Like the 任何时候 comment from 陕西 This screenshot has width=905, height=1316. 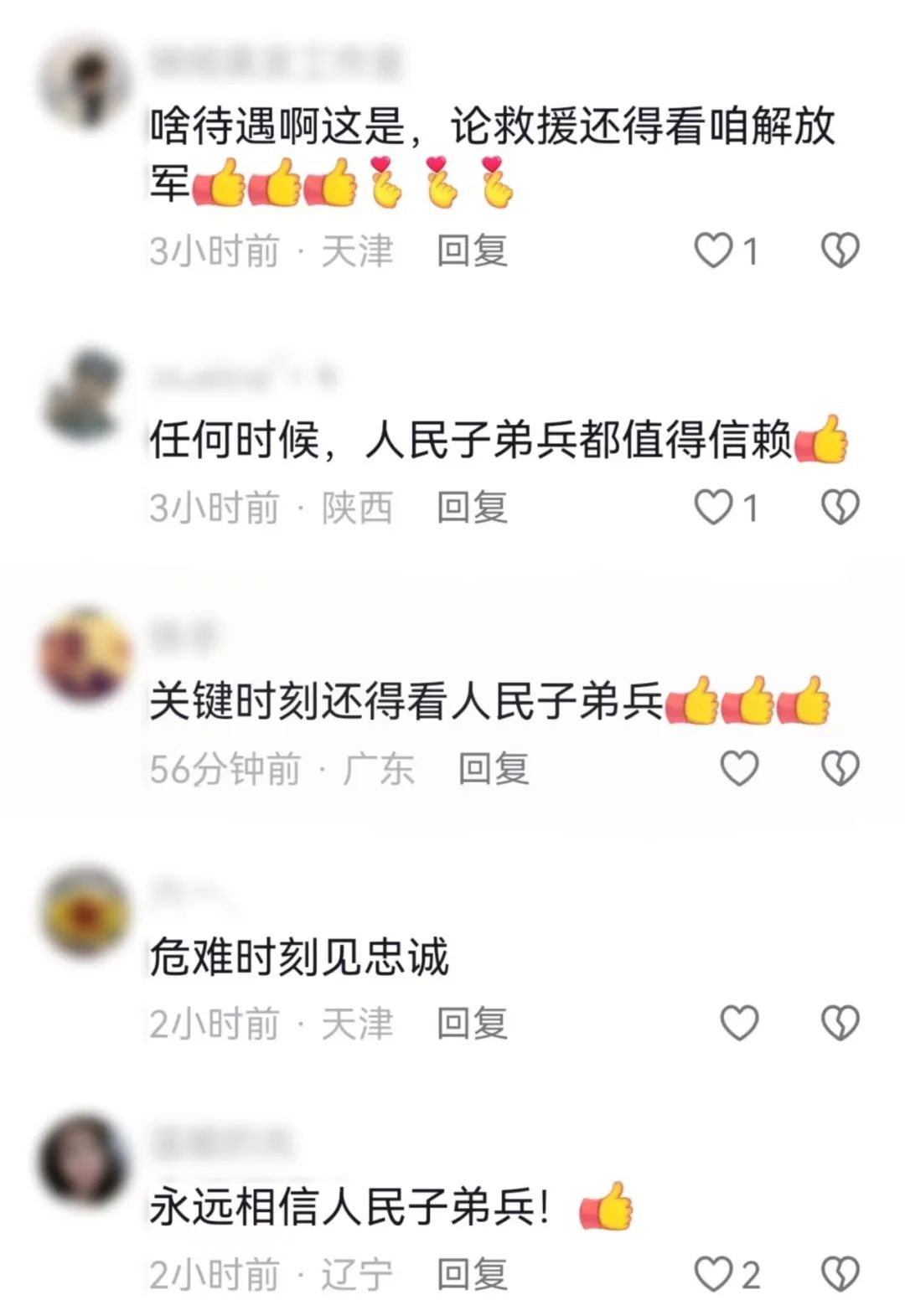click(x=714, y=508)
